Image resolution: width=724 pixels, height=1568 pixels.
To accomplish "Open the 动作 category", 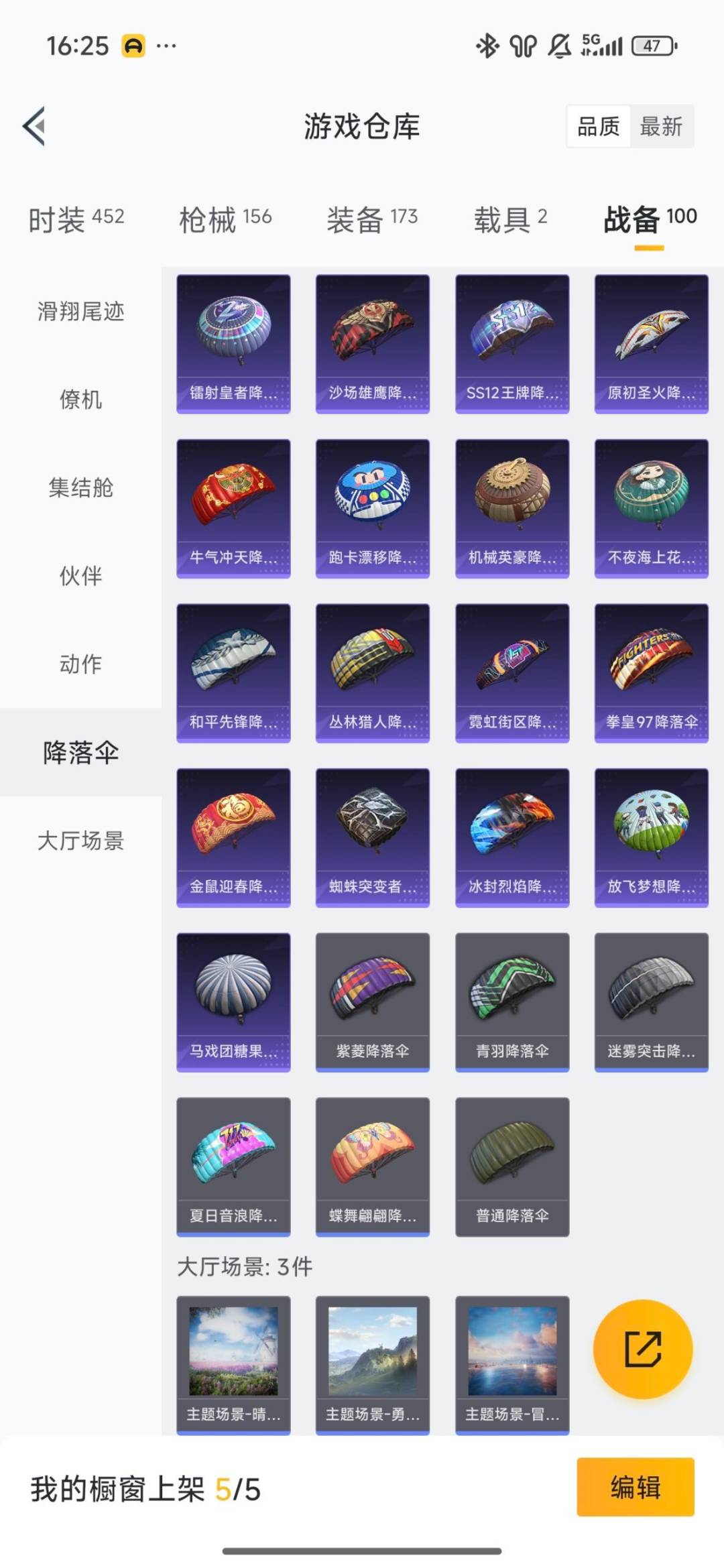I will click(x=80, y=664).
